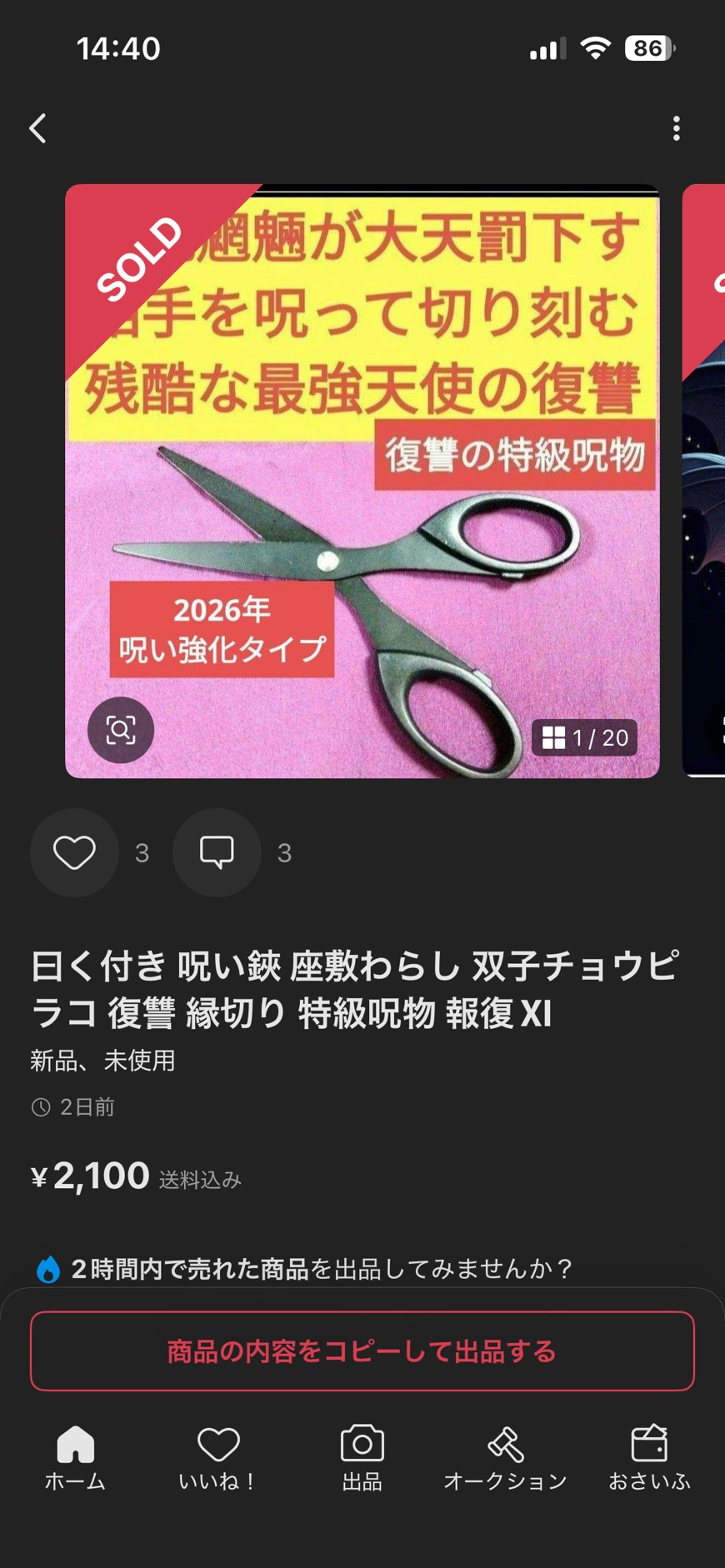Open the いいね！ tab
Screen dimensions: 725x1568
[x=218, y=1456]
